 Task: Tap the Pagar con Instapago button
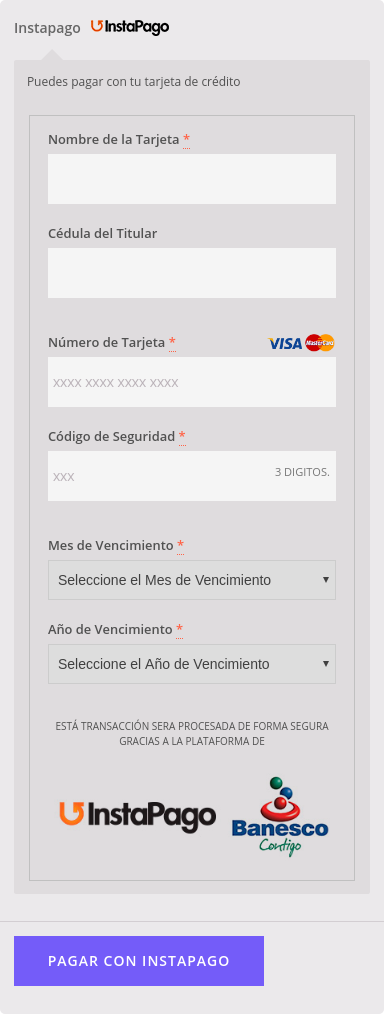(139, 961)
